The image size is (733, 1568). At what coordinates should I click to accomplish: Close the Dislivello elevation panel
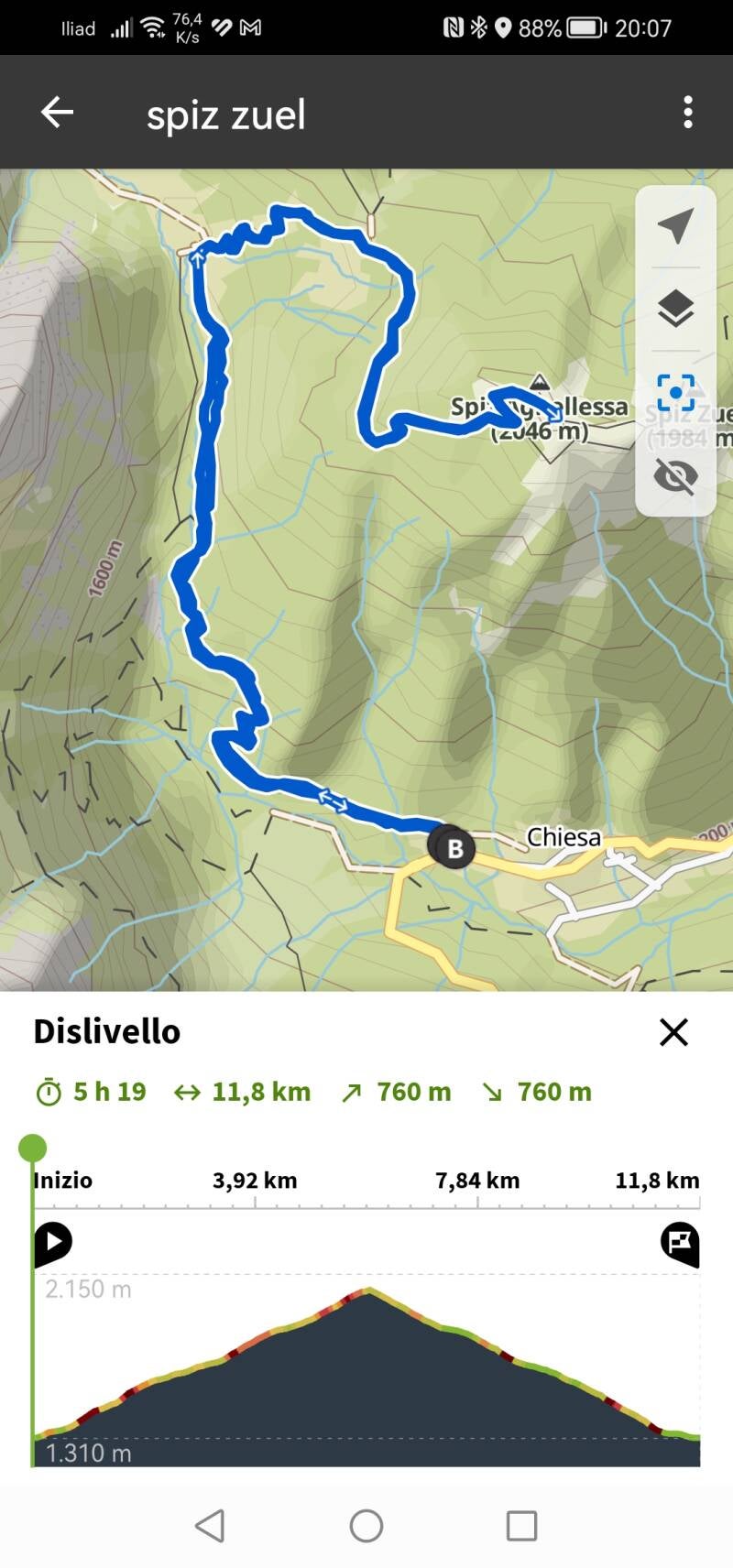click(x=673, y=1032)
